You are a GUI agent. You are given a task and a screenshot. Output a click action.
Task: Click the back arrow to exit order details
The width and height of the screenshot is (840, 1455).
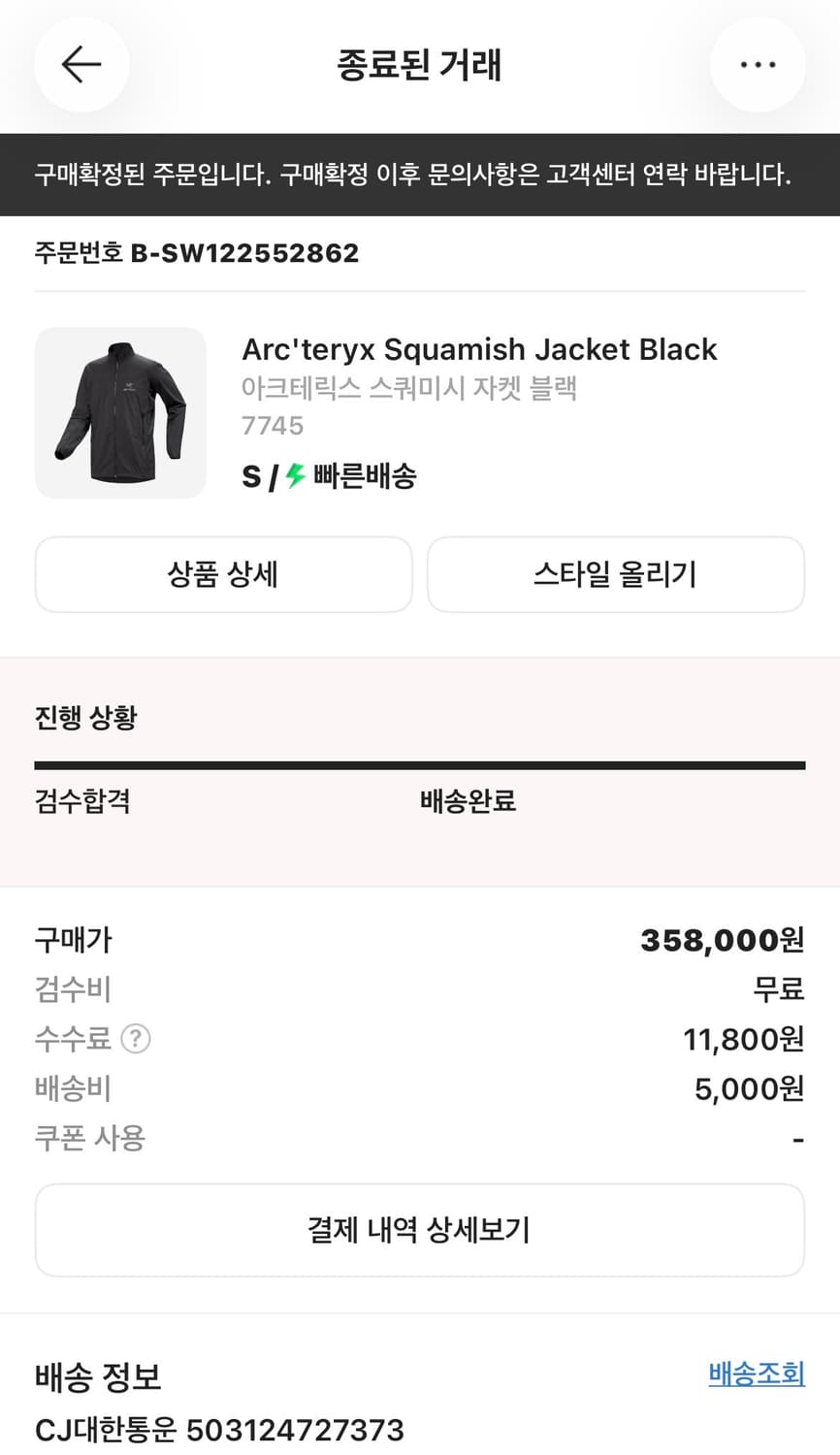[81, 64]
